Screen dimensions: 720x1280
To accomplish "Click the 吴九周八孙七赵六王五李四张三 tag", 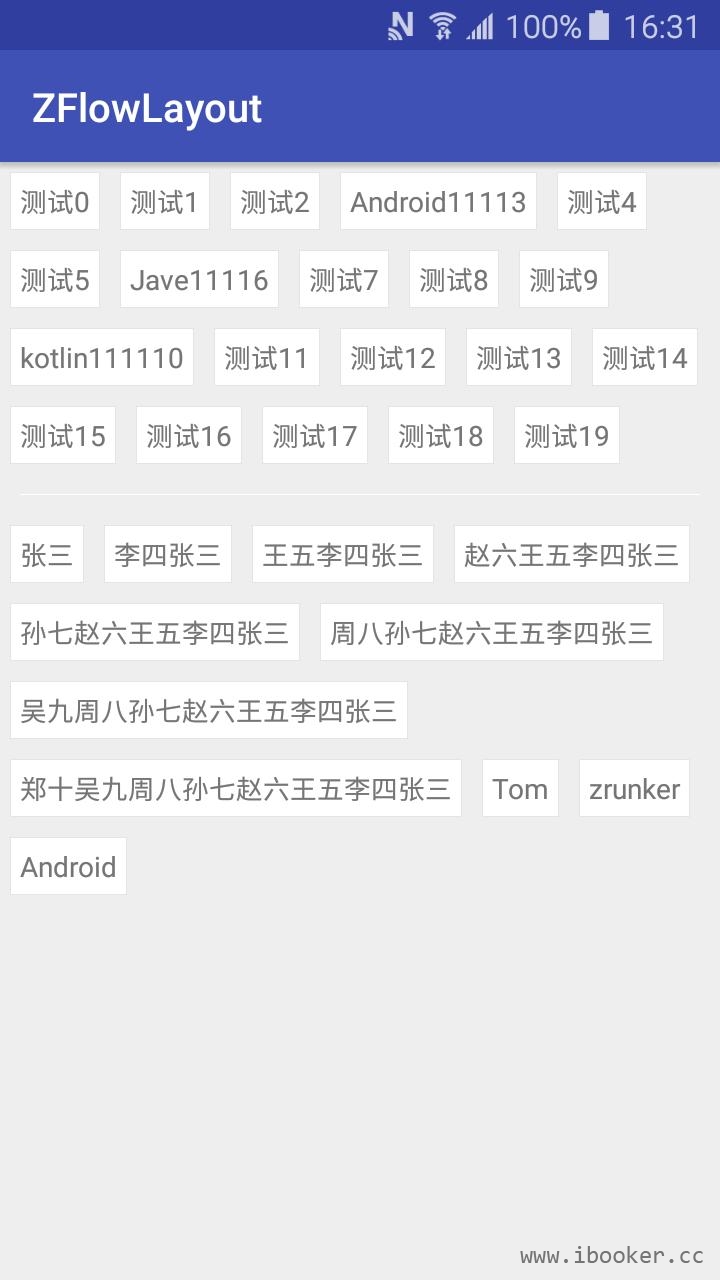I will (208, 710).
